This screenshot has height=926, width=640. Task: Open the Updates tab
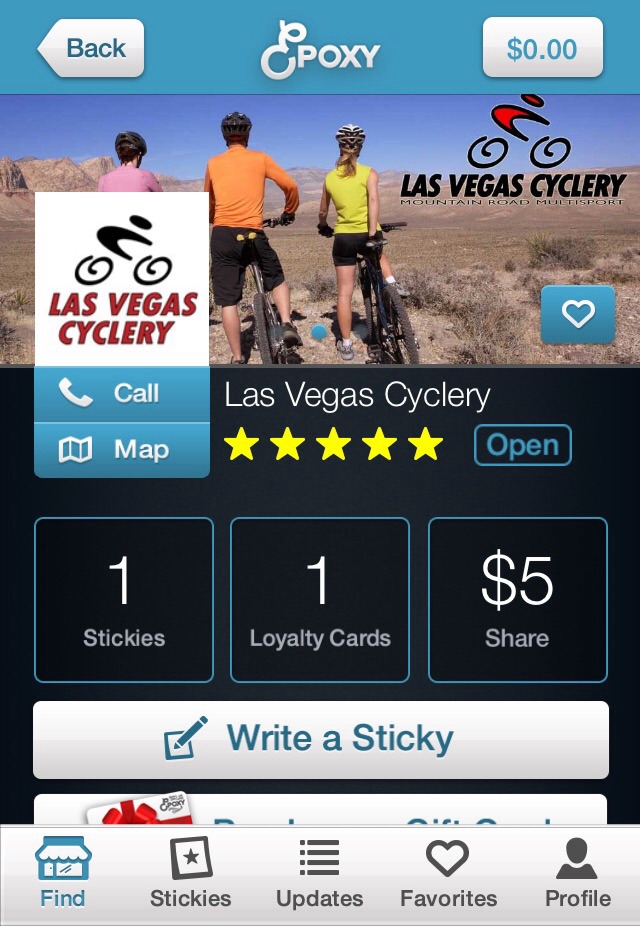[x=319, y=873]
